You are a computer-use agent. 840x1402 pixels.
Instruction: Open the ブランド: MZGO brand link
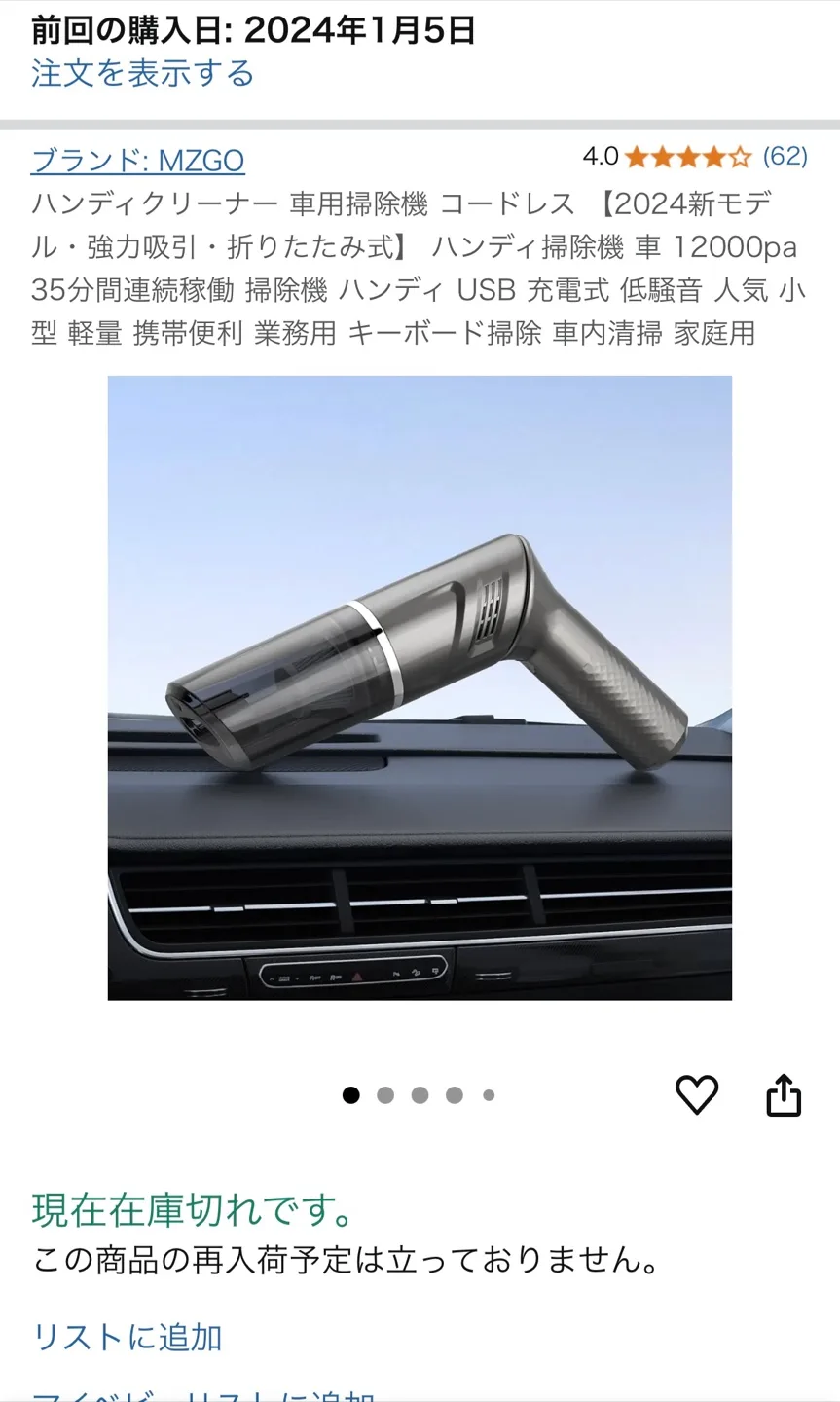(x=137, y=160)
